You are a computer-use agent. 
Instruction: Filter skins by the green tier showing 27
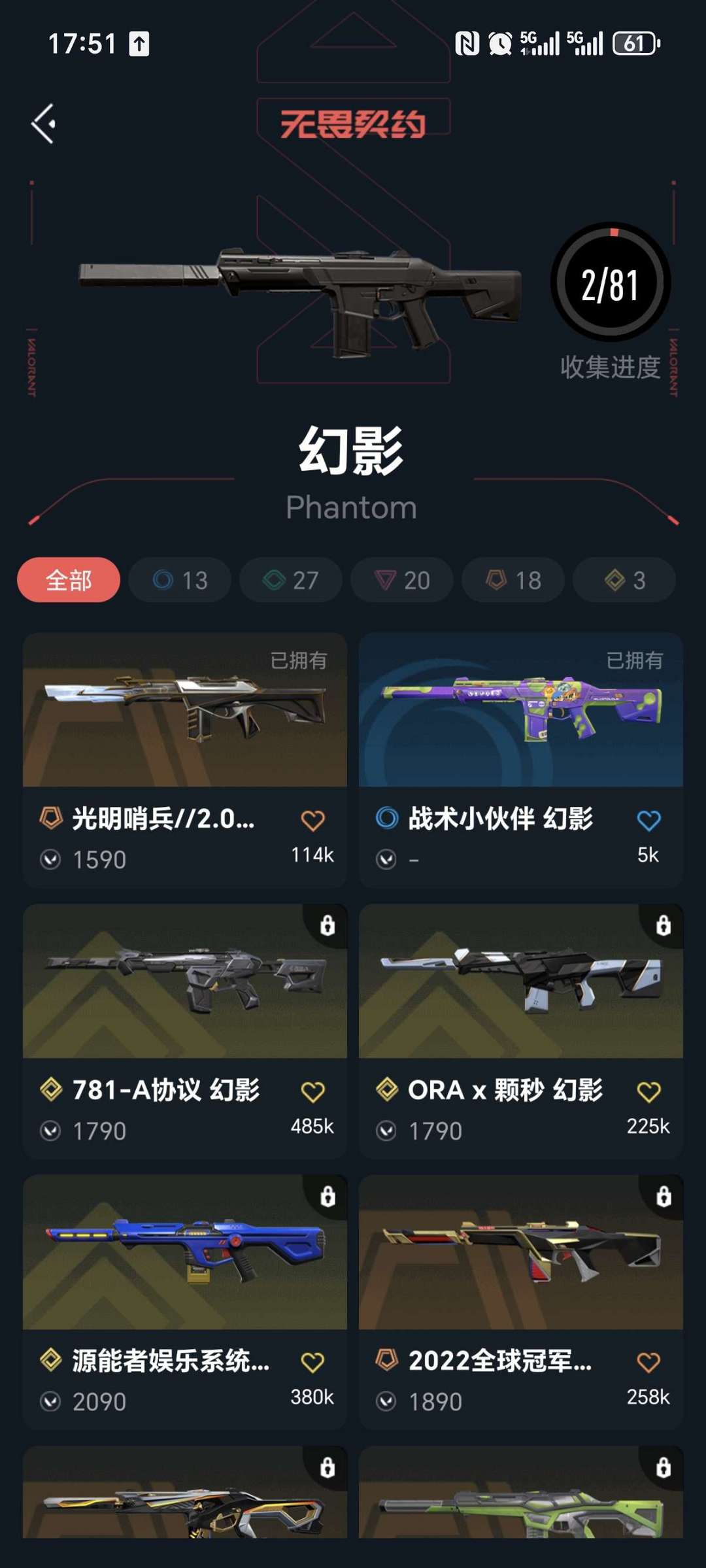point(291,580)
